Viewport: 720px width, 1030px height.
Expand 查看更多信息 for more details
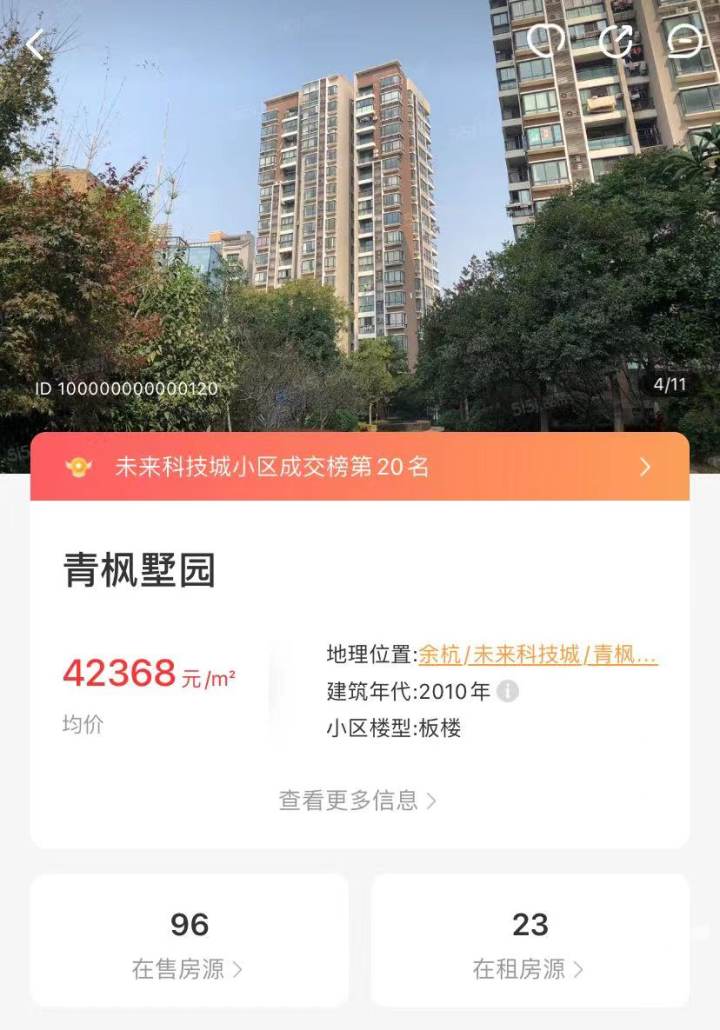(358, 800)
